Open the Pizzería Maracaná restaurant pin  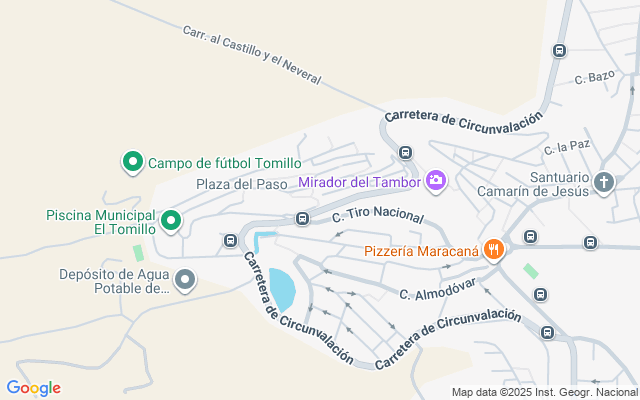click(492, 249)
